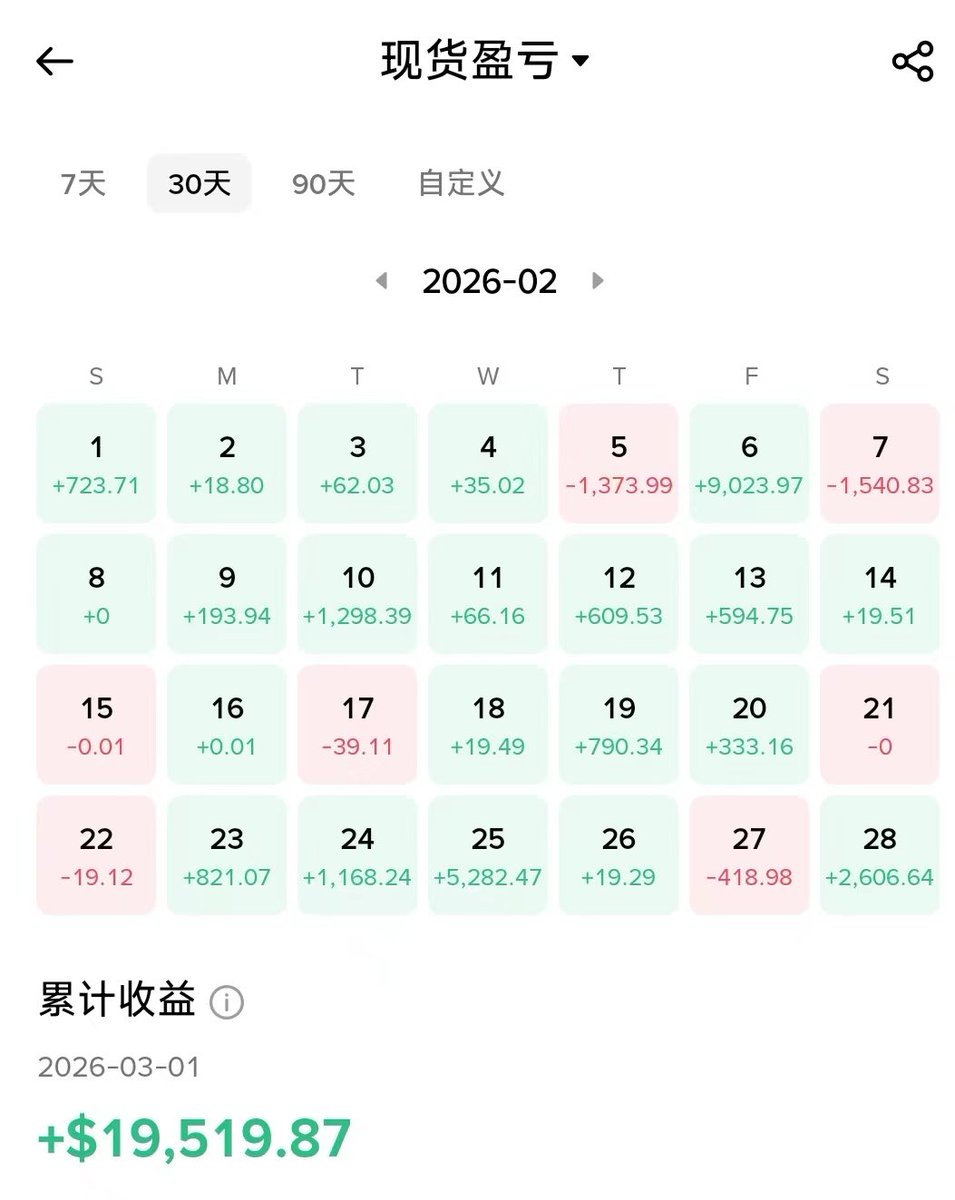The width and height of the screenshot is (955, 1200).
Task: Go back using the arrow icon
Action: pyautogui.click(x=55, y=61)
